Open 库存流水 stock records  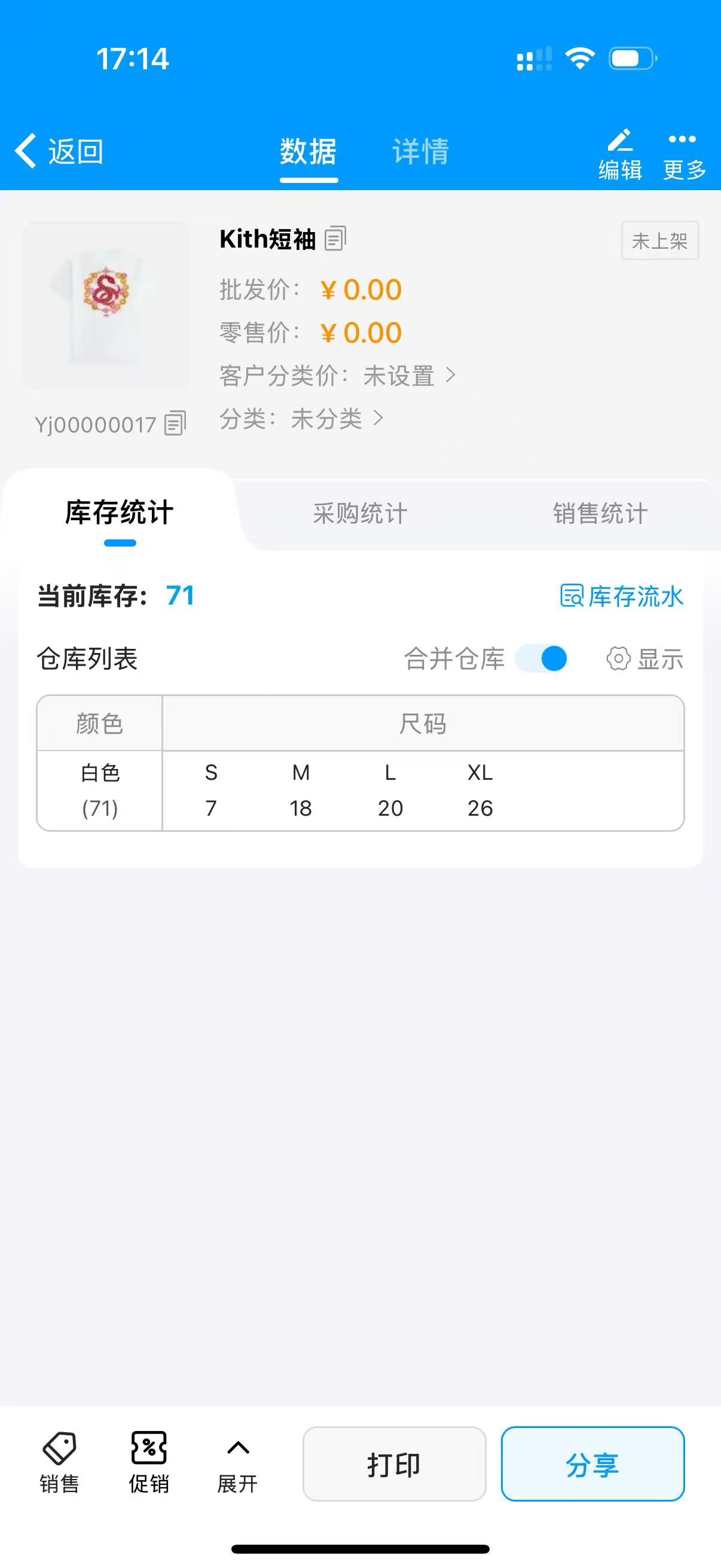pos(621,596)
